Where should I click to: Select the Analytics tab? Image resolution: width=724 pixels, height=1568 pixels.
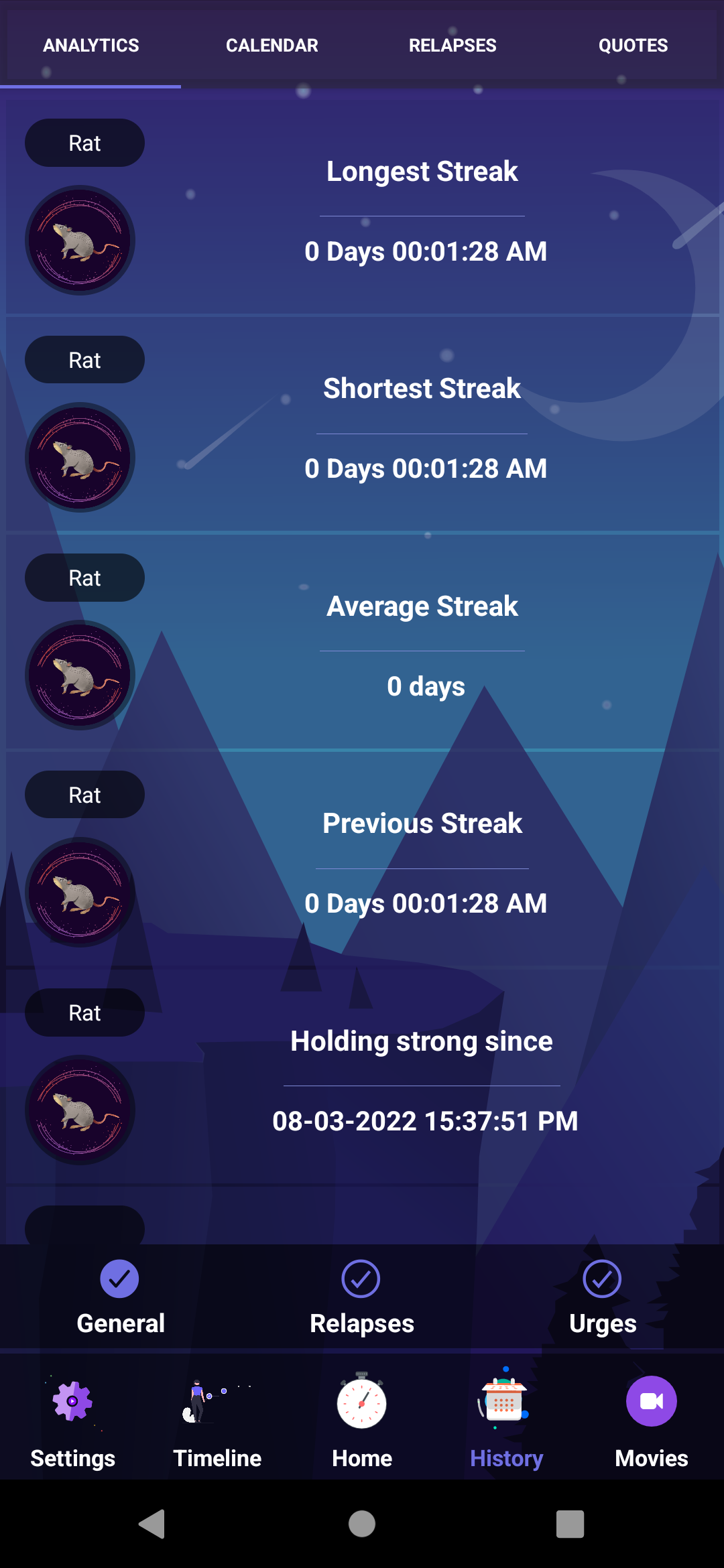[90, 45]
